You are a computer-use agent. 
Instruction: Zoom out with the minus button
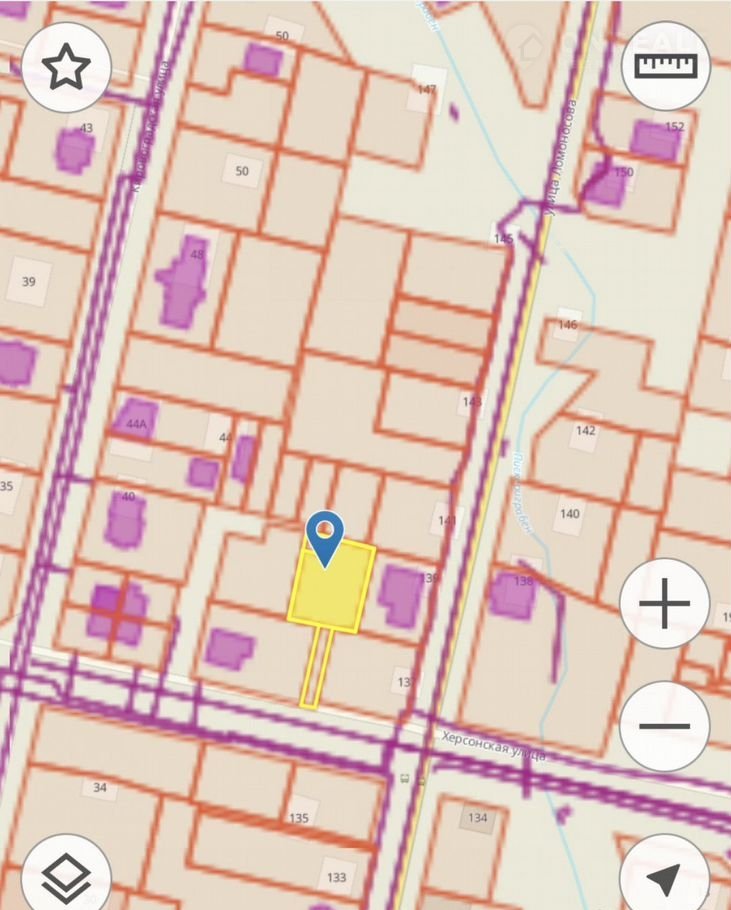(x=665, y=726)
